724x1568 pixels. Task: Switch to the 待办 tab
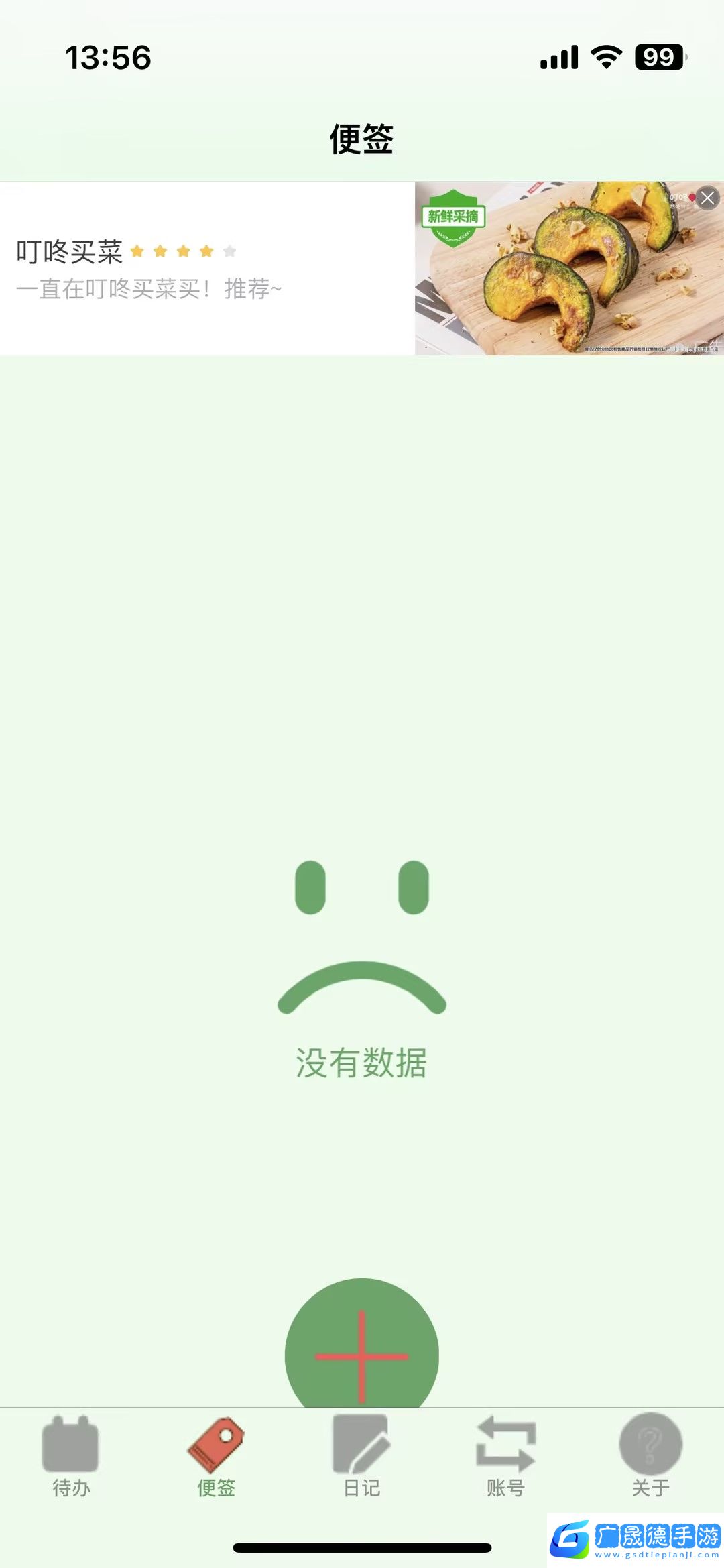[x=71, y=1456]
